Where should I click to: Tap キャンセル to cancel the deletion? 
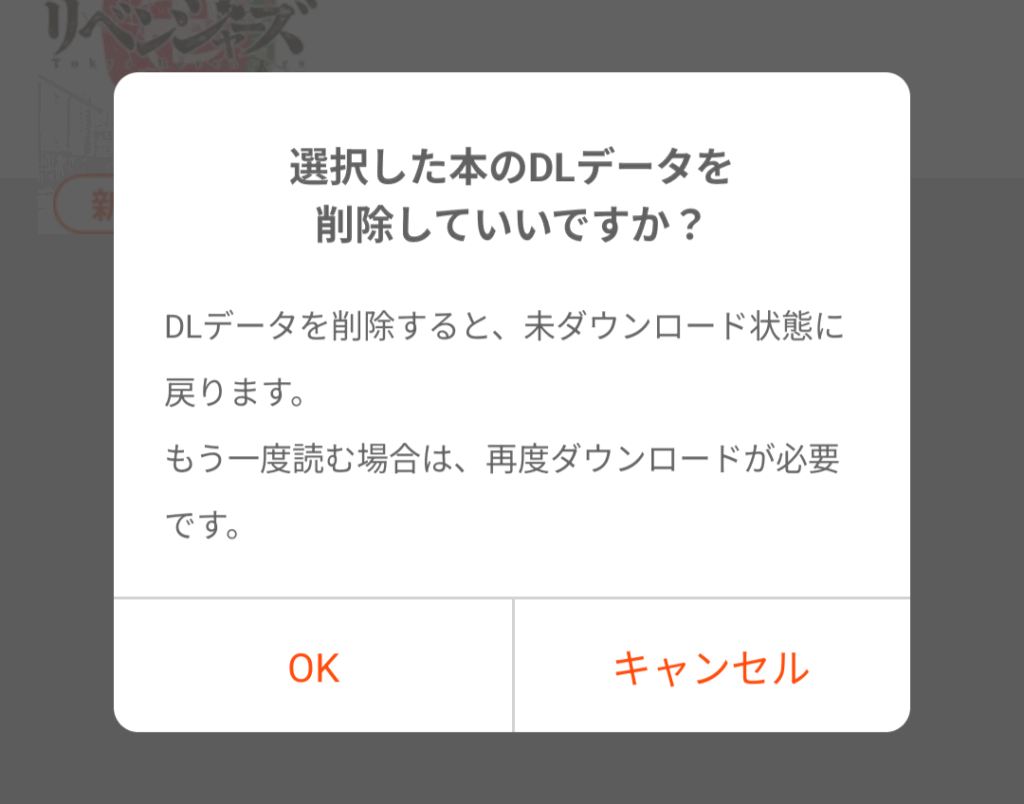(x=711, y=667)
